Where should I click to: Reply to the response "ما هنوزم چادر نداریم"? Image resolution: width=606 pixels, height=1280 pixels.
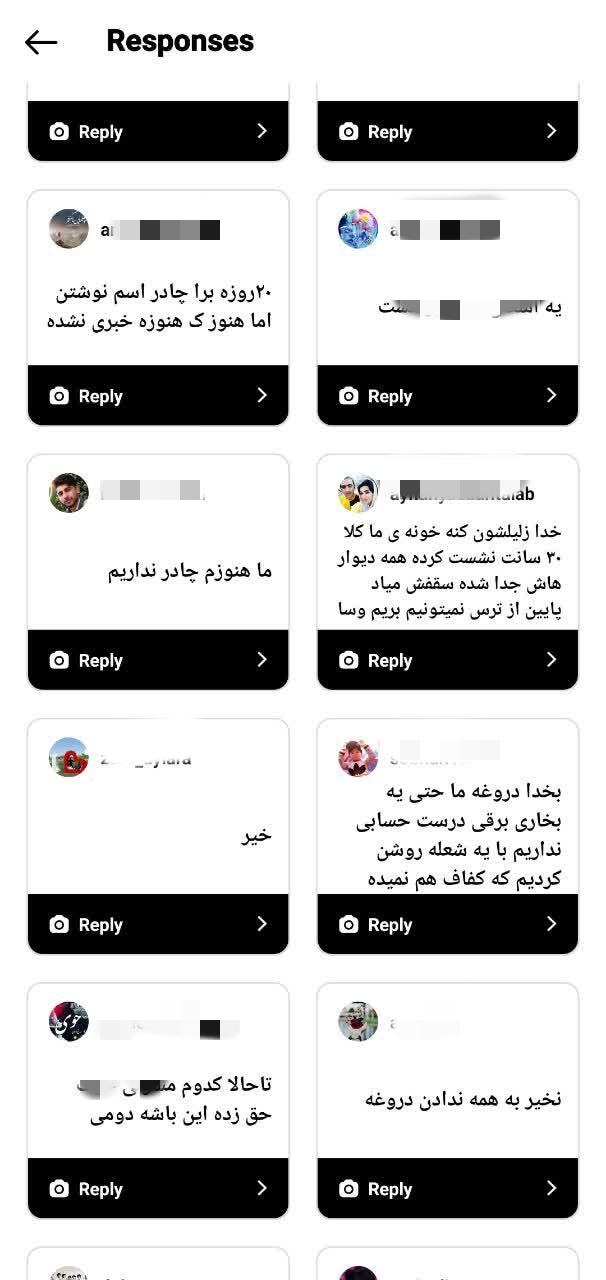click(x=158, y=660)
